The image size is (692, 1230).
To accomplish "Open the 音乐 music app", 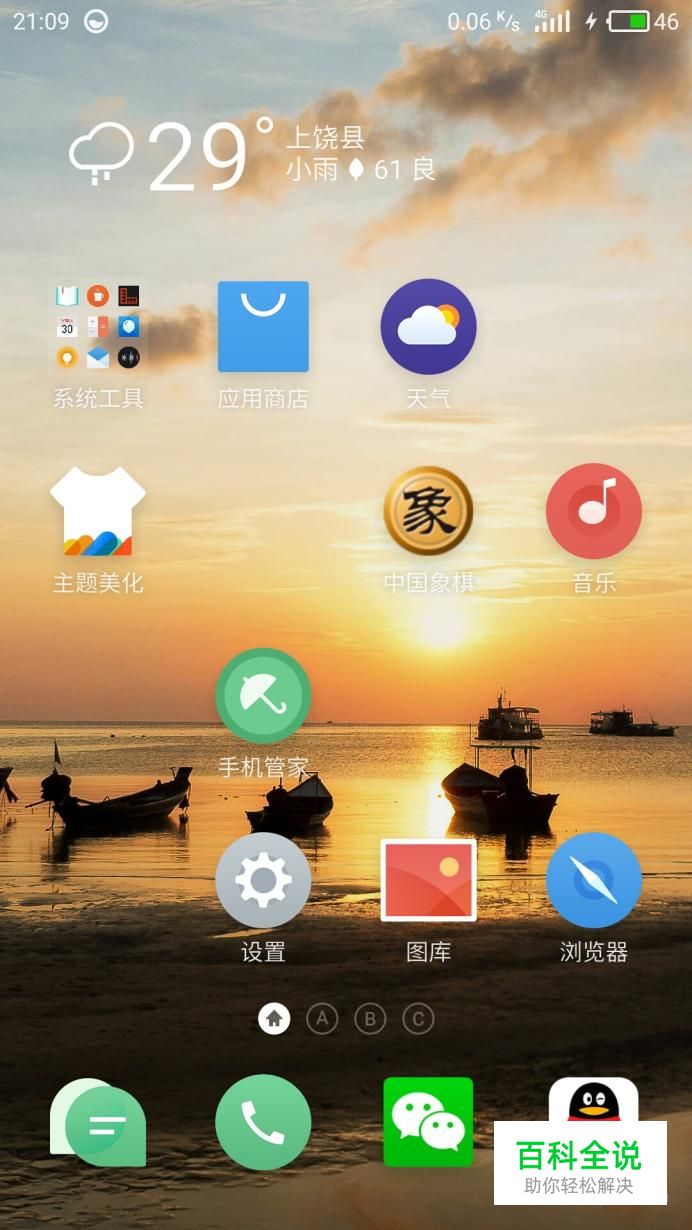I will [x=593, y=512].
